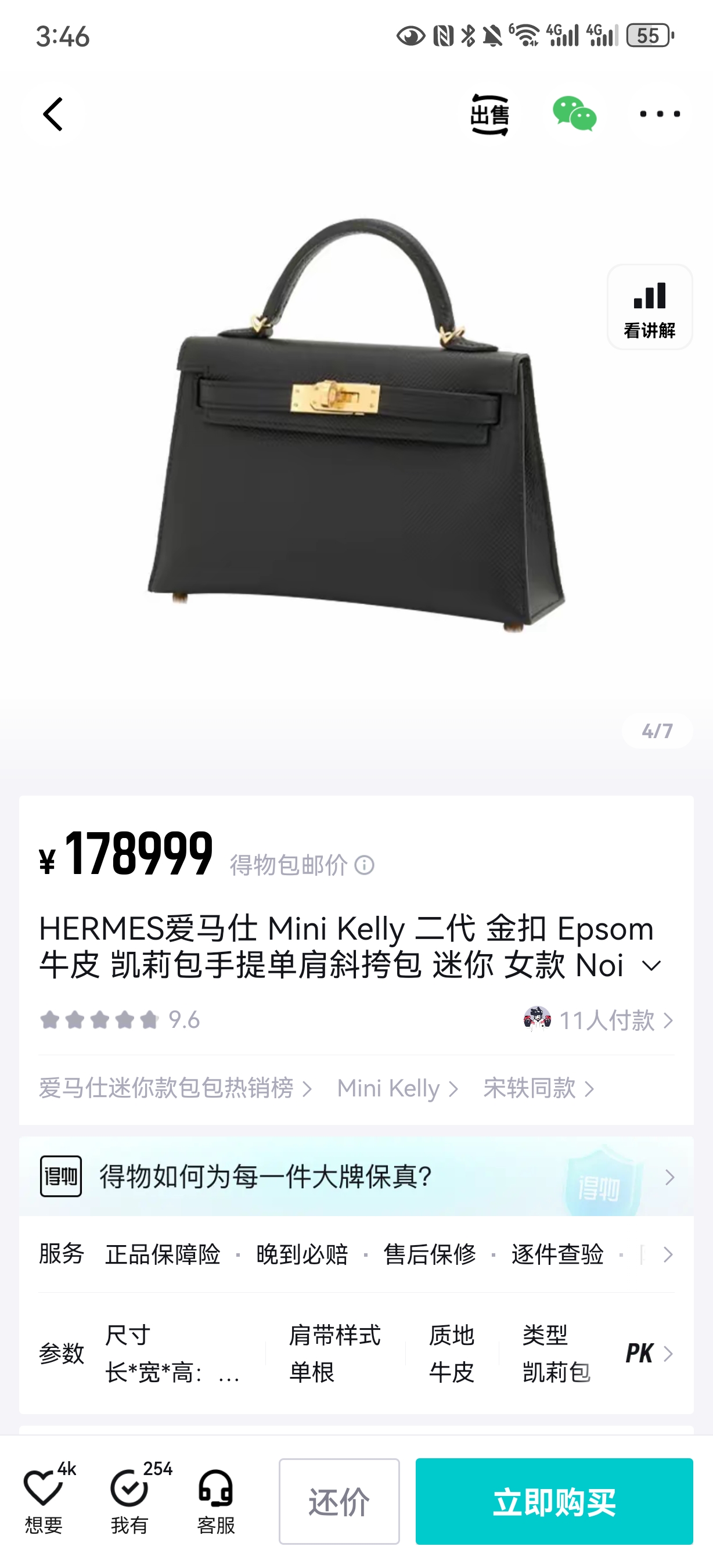713x1568 pixels.
Task: Open the Mini Kelly series link
Action: (397, 1088)
